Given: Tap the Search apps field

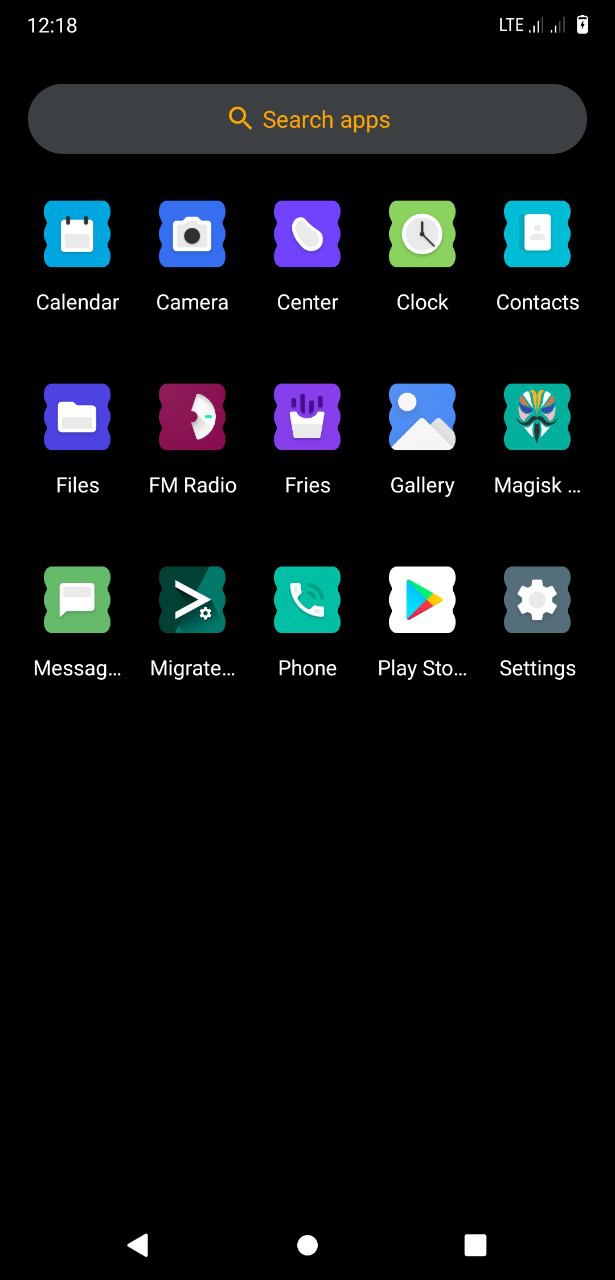Looking at the screenshot, I should click(x=307, y=119).
